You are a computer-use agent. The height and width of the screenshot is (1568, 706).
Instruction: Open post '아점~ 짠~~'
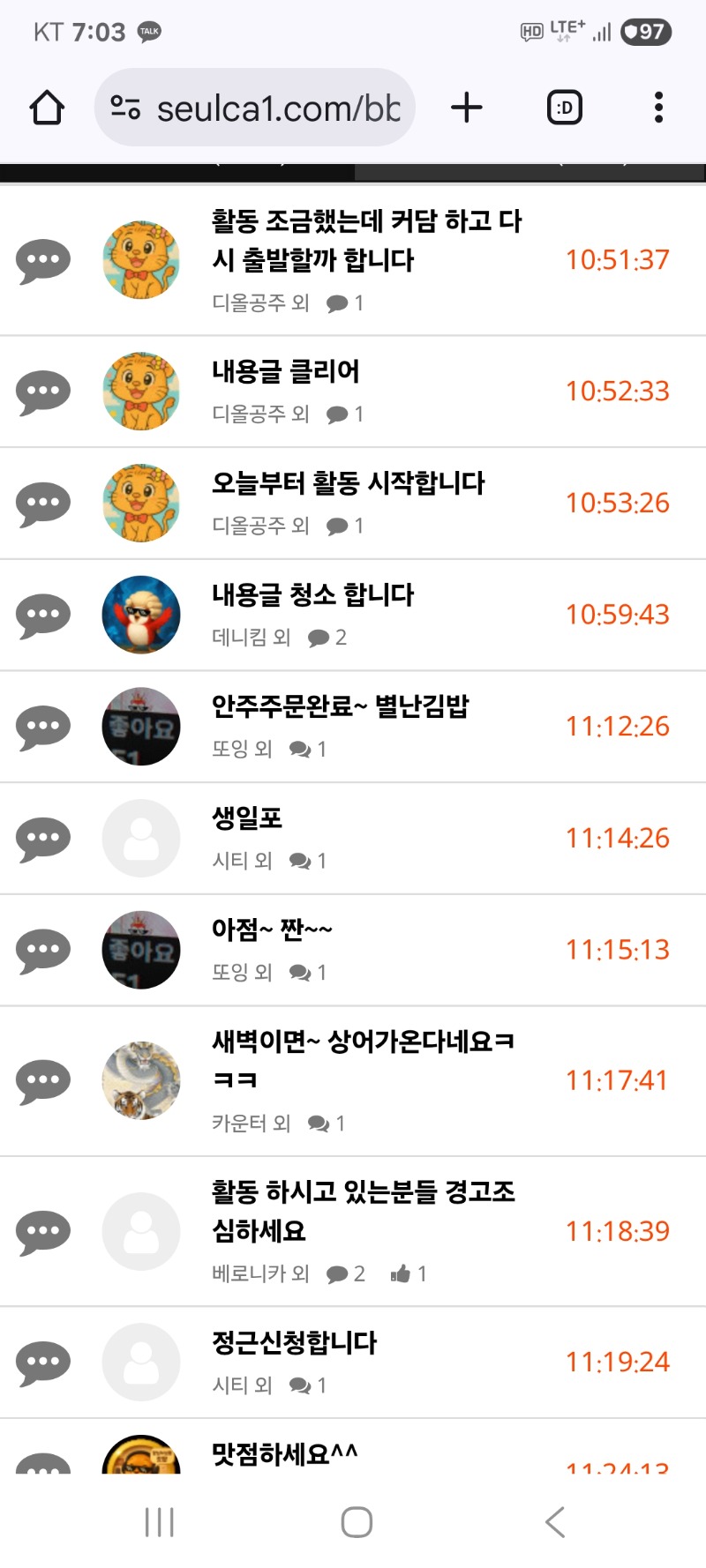pos(272,930)
